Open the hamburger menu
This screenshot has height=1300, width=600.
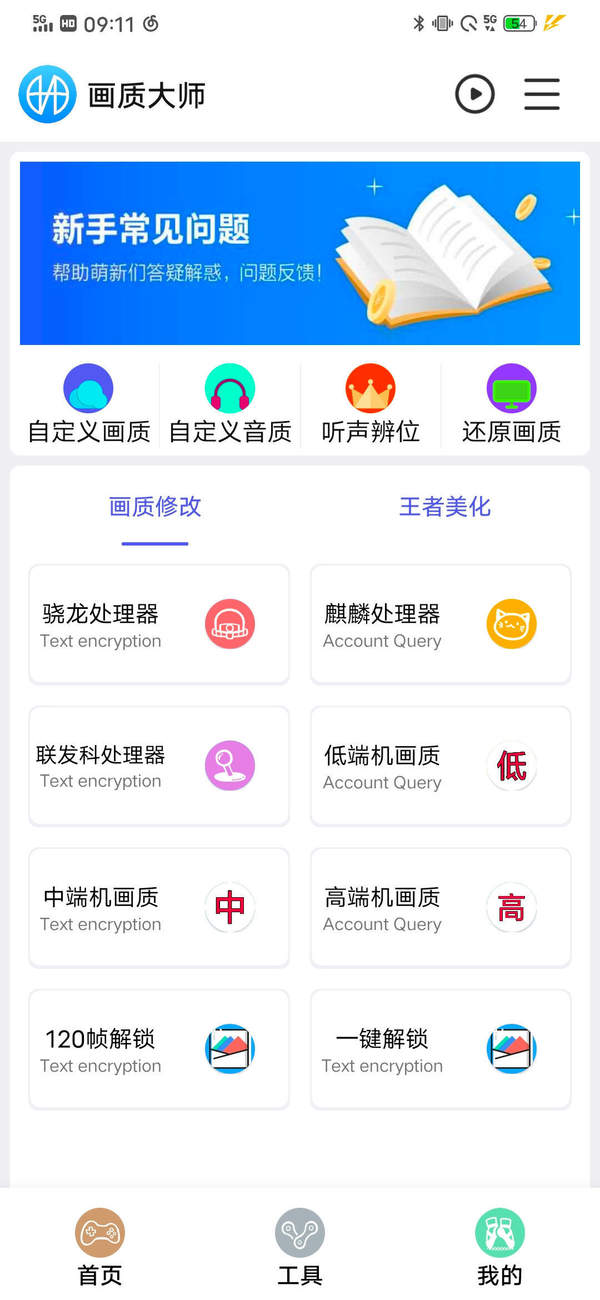pos(542,95)
